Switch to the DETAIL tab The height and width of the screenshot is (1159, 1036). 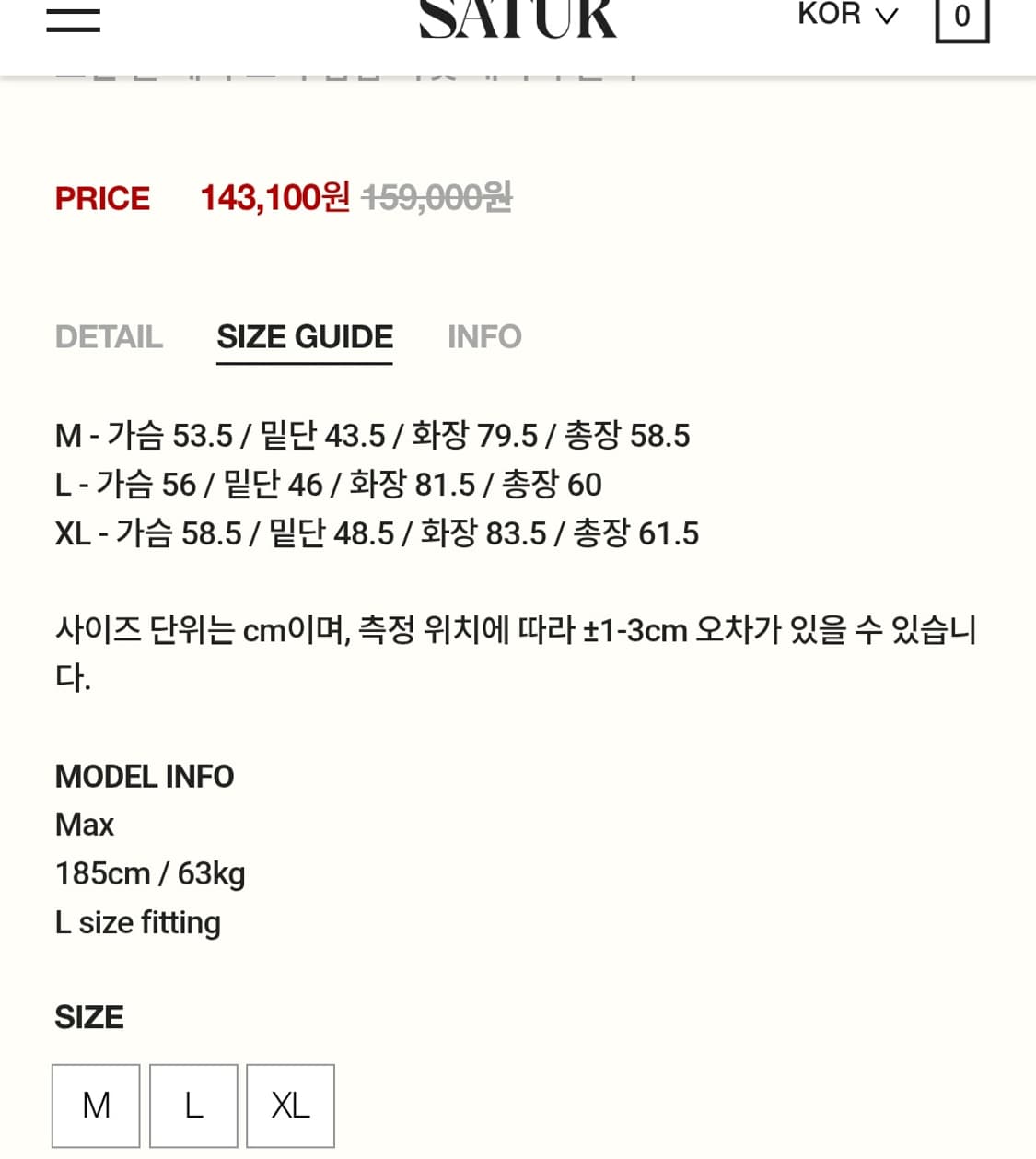pos(109,337)
